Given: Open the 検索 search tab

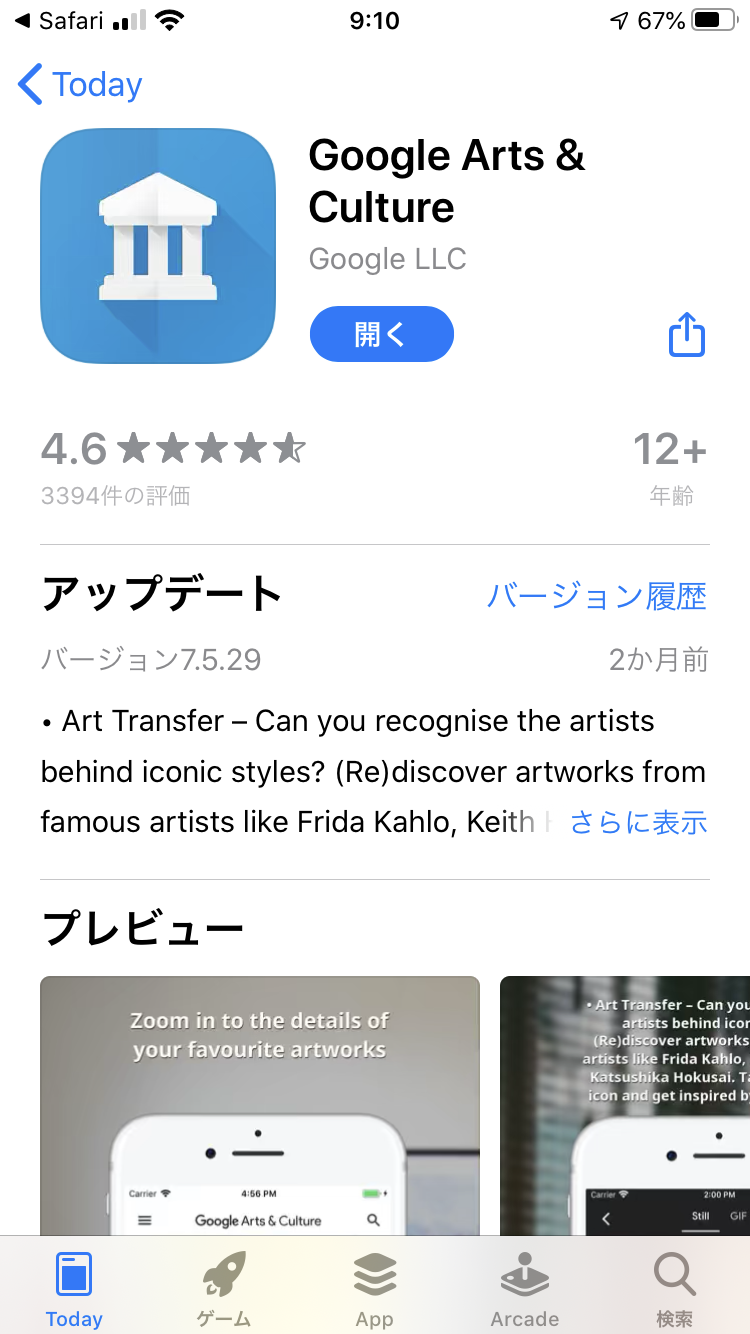Looking at the screenshot, I should [674, 1290].
